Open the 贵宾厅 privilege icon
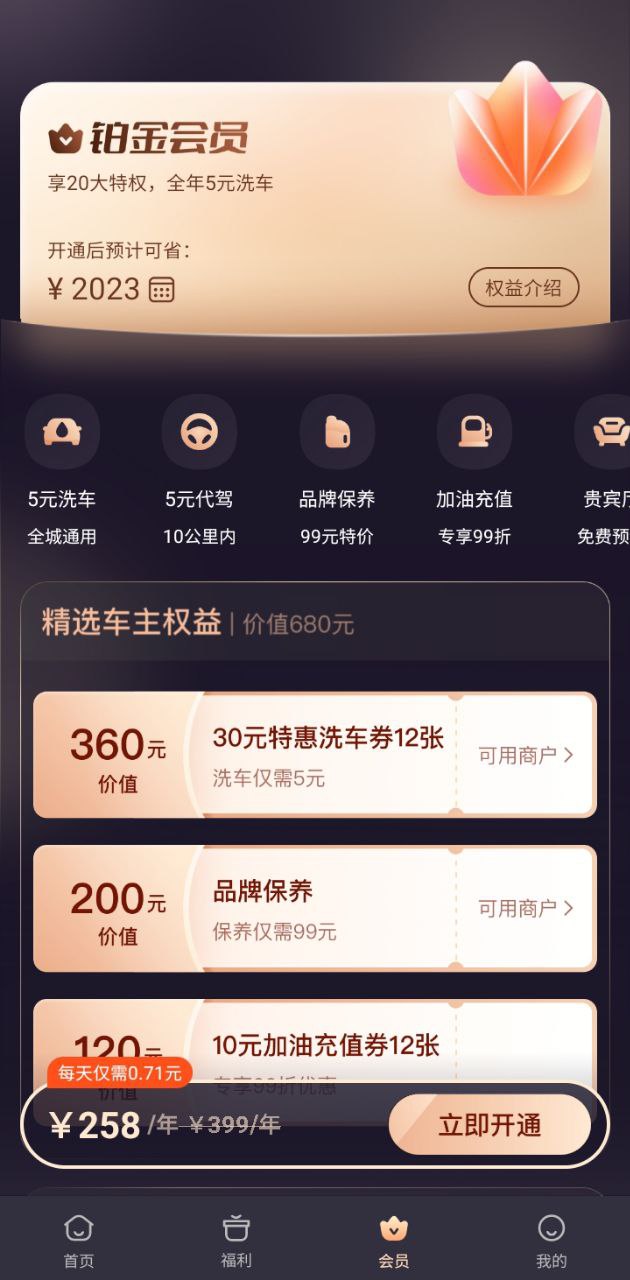 pyautogui.click(x=607, y=432)
